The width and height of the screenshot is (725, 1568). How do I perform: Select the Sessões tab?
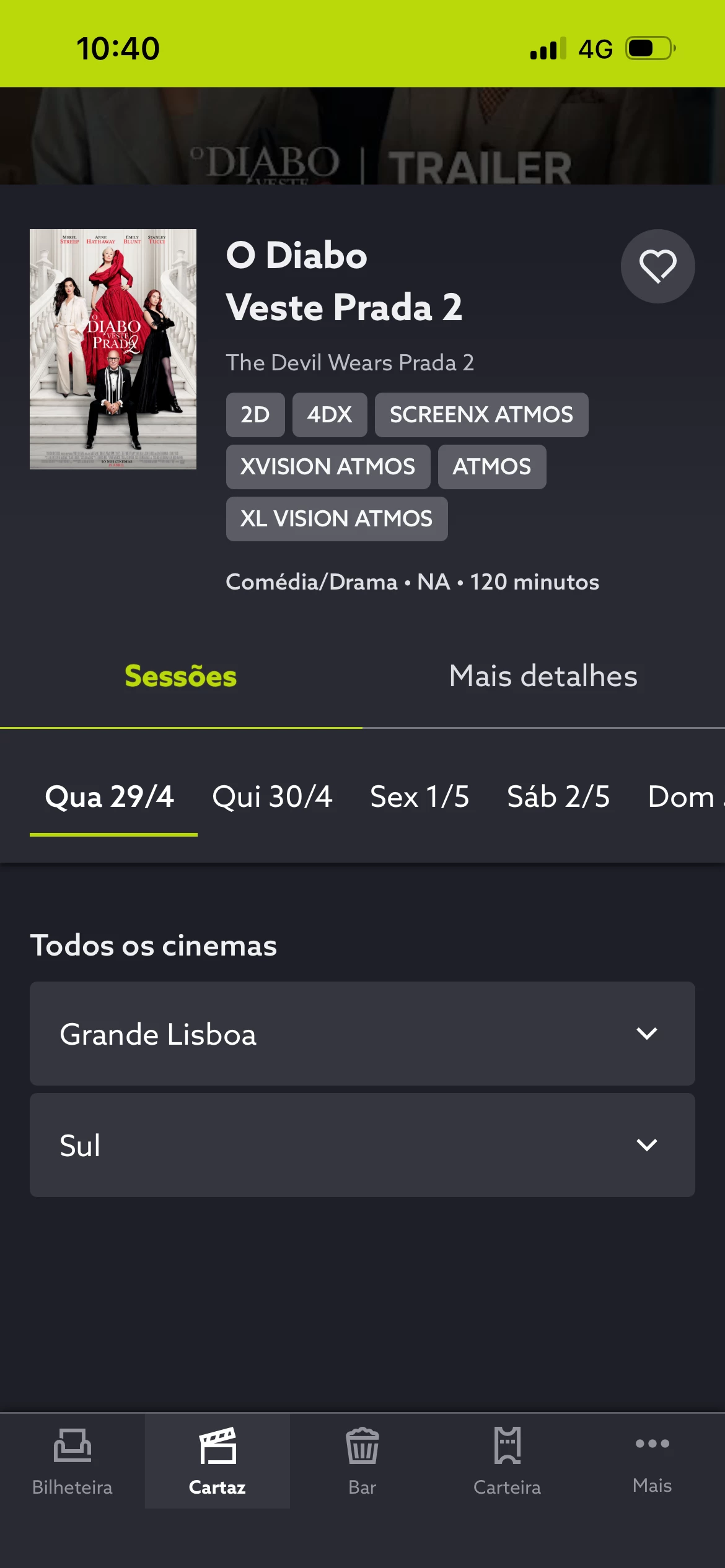click(x=180, y=676)
